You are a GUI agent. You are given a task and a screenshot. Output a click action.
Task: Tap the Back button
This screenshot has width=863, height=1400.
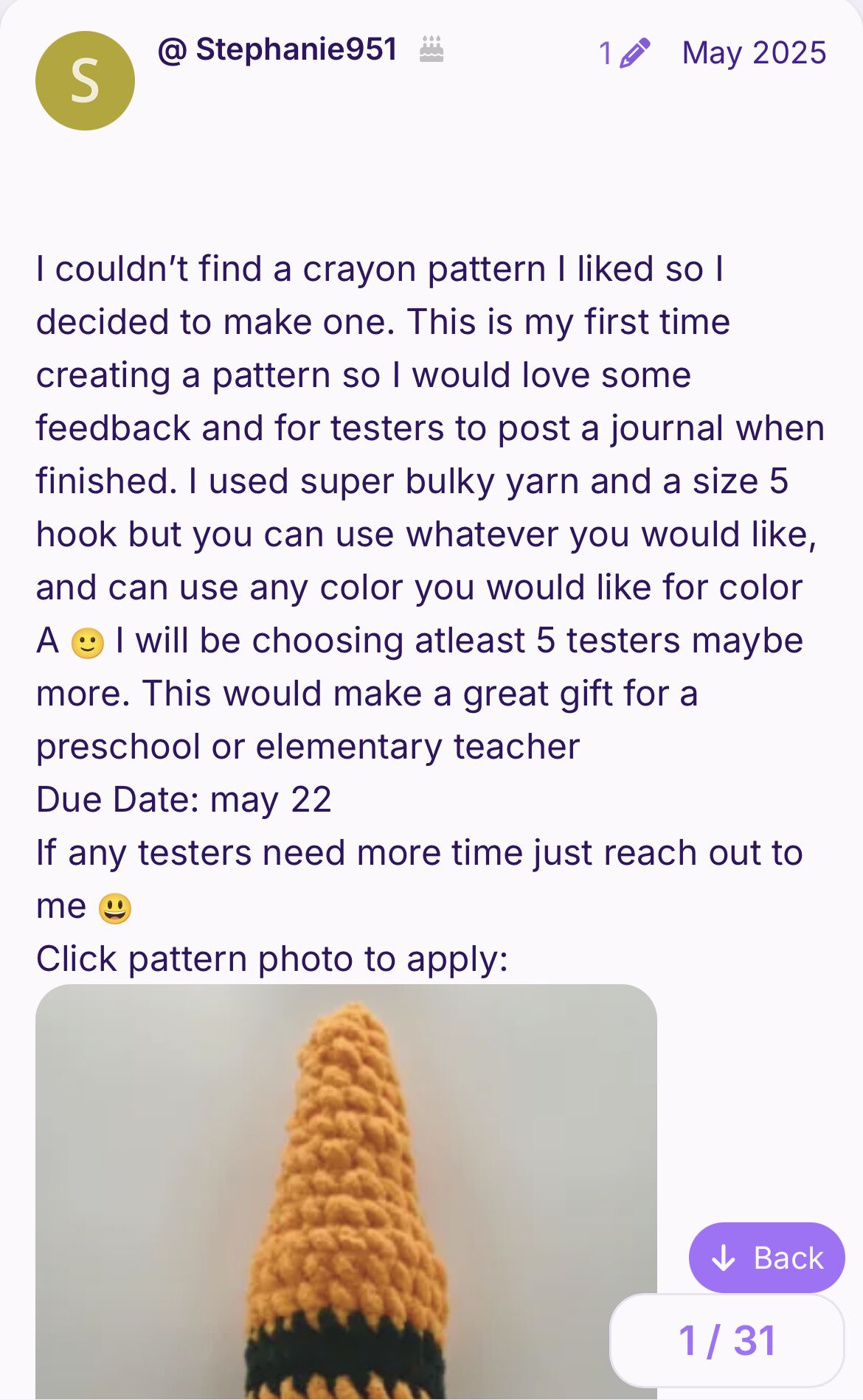[x=766, y=1258]
